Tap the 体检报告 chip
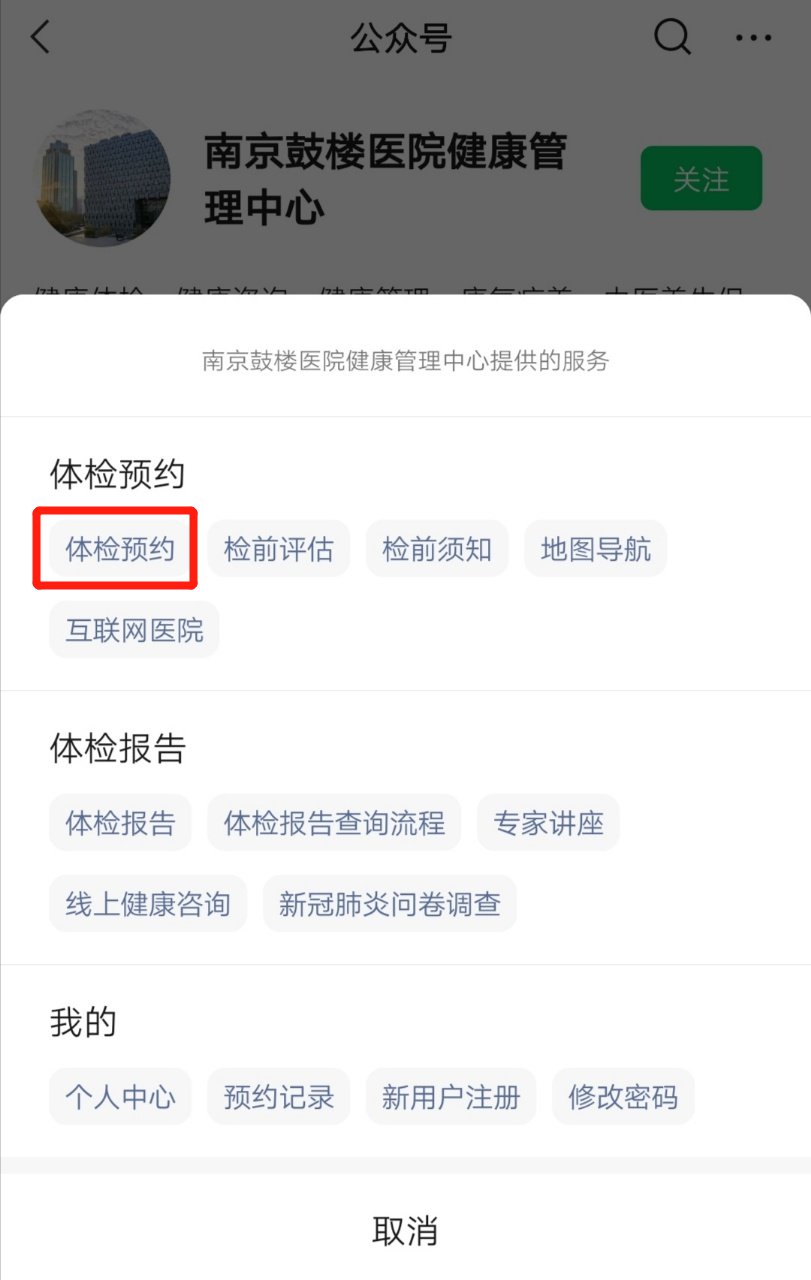The image size is (811, 1280). (120, 823)
